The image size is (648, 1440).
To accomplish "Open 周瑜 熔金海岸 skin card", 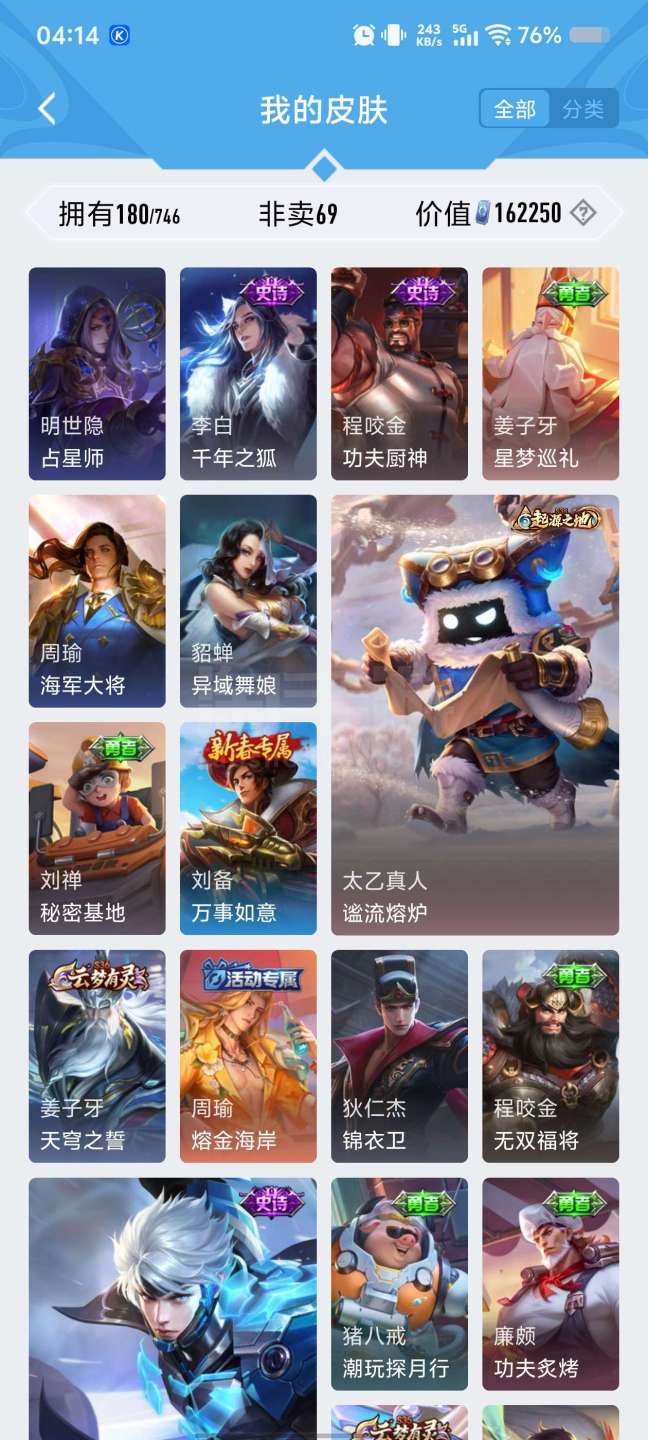I will tap(248, 1056).
